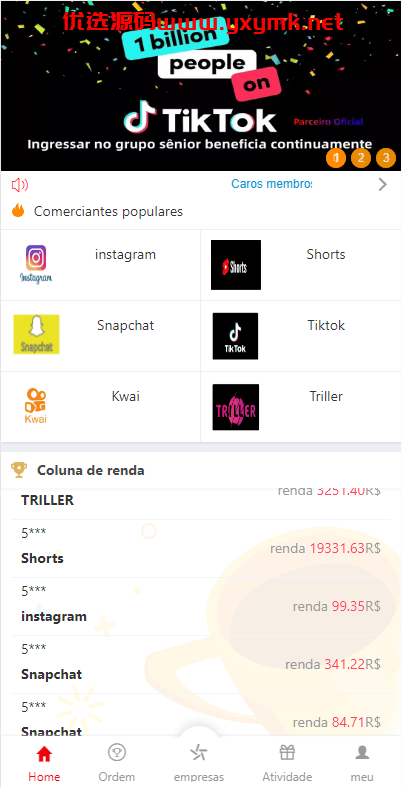Screen dimensions: 402x788
Task: Open the Tiktok merchant tile
Action: 301,336
